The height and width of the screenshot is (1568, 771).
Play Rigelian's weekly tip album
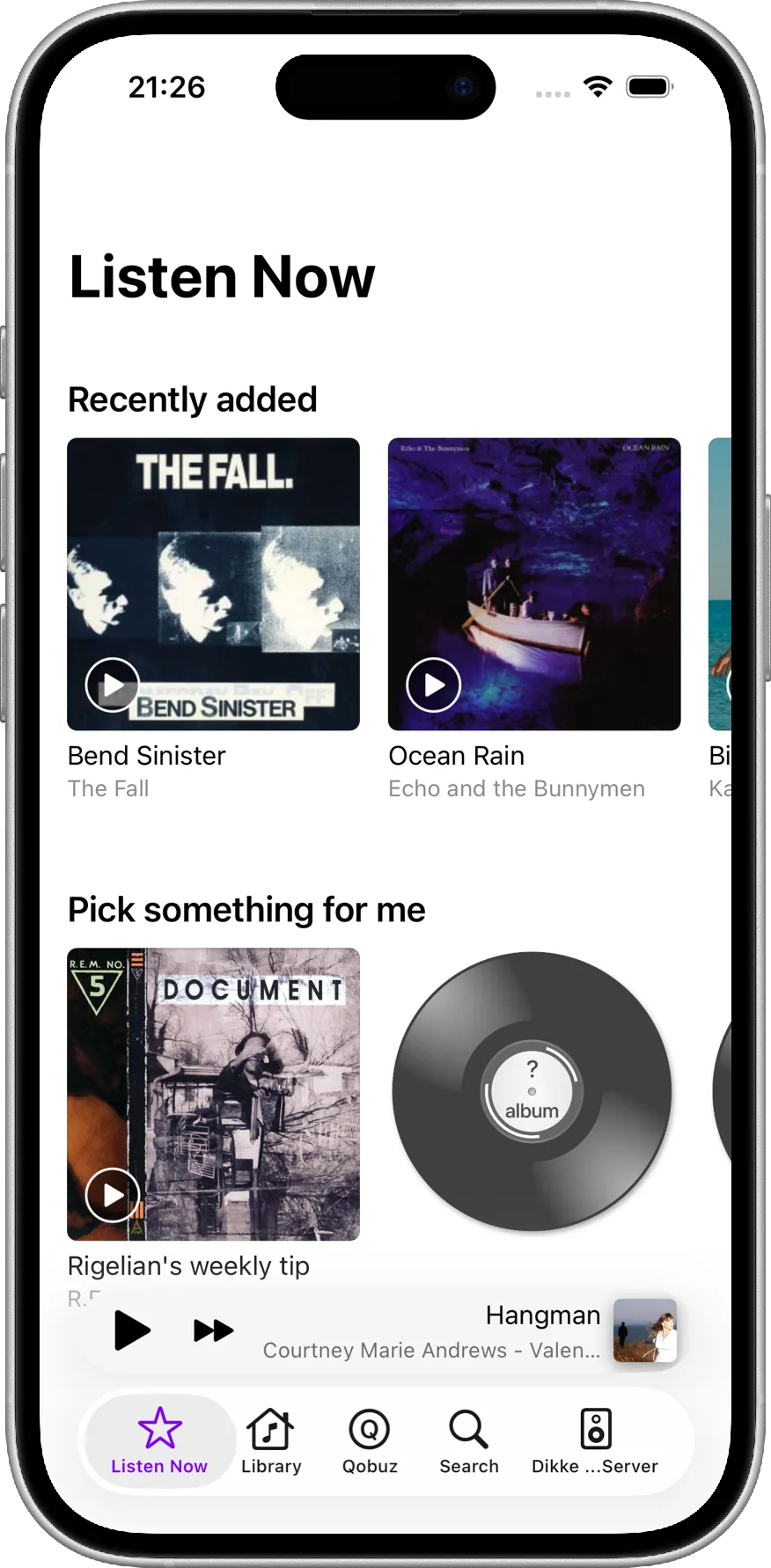point(113,1194)
